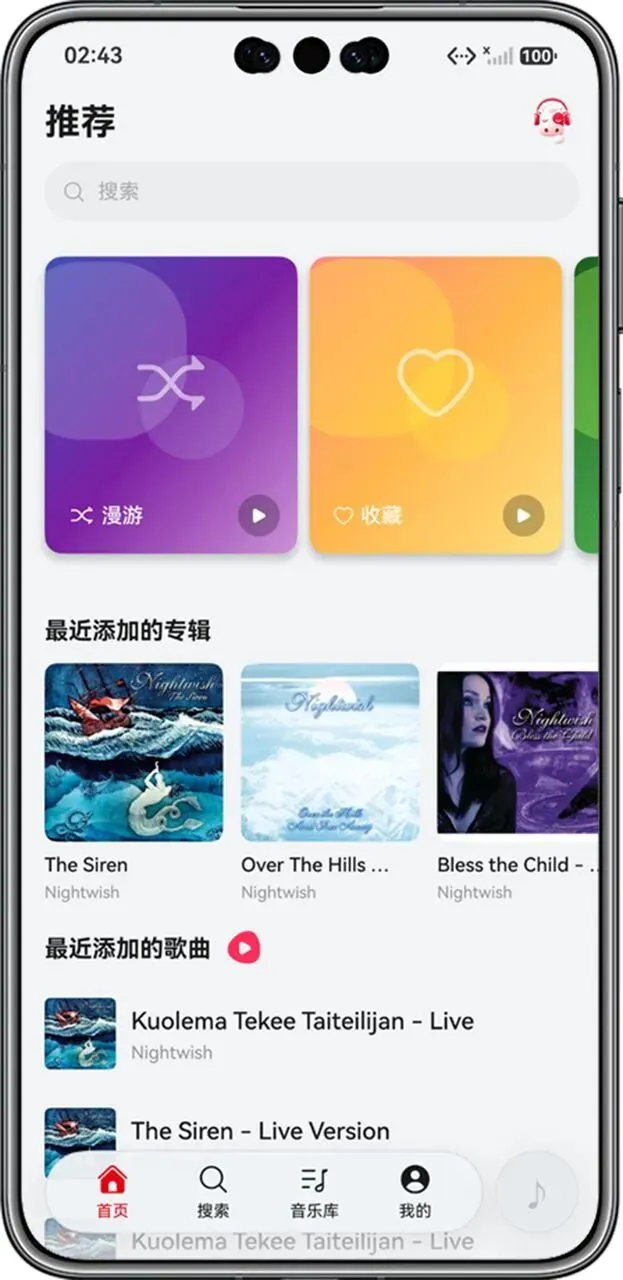The image size is (623, 1280).
Task: Open the profile avatar icon
Action: point(551,121)
